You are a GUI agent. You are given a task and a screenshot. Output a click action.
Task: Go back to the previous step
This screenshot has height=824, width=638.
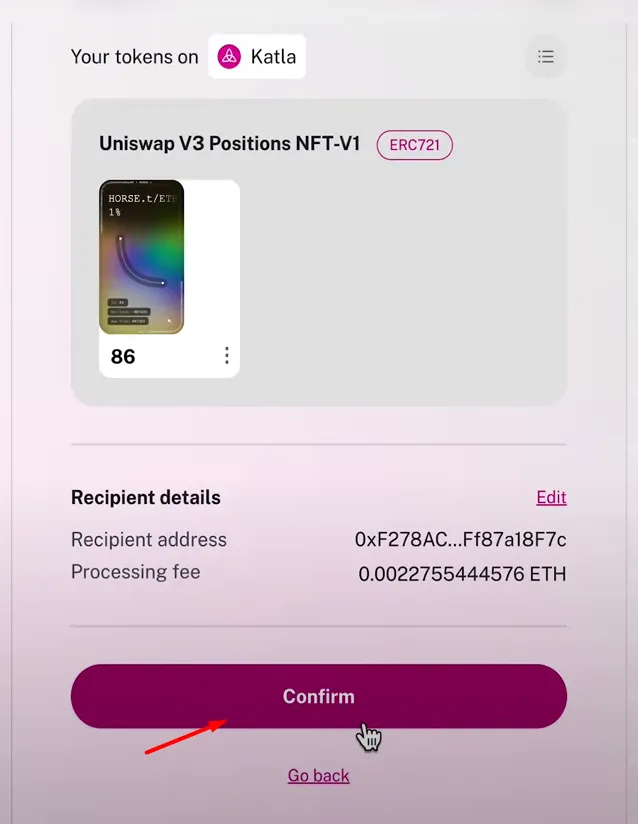[x=318, y=775]
